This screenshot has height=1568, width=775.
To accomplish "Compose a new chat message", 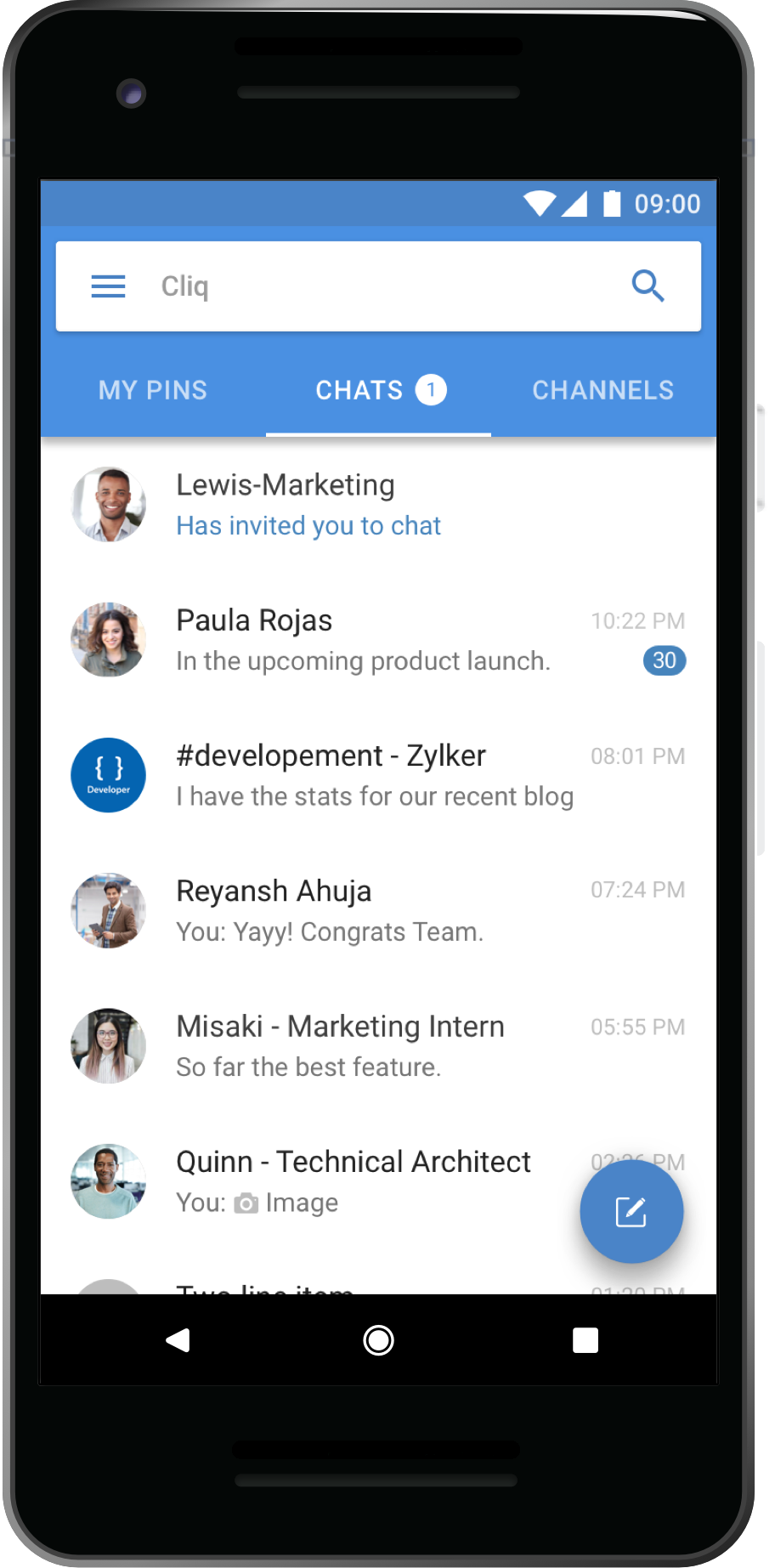I will click(x=631, y=1212).
